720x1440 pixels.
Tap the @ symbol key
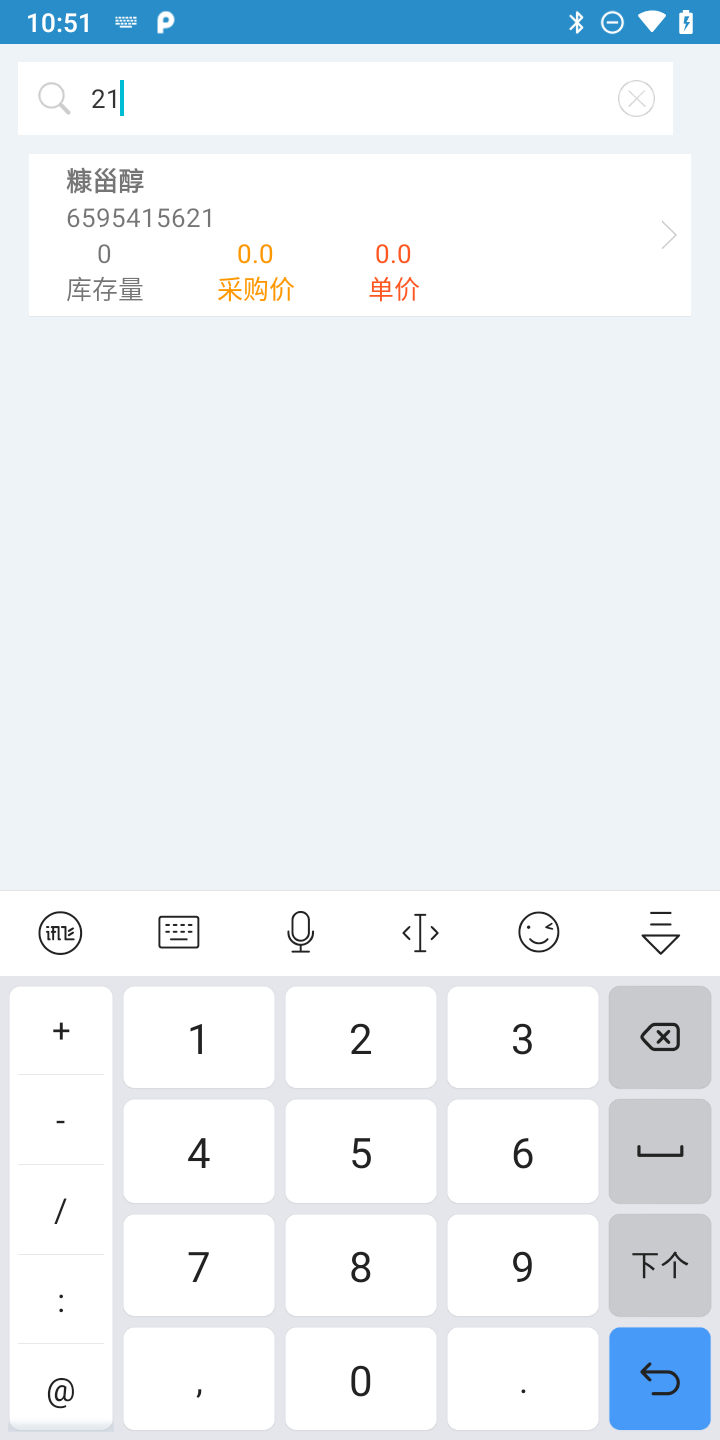tap(61, 1390)
